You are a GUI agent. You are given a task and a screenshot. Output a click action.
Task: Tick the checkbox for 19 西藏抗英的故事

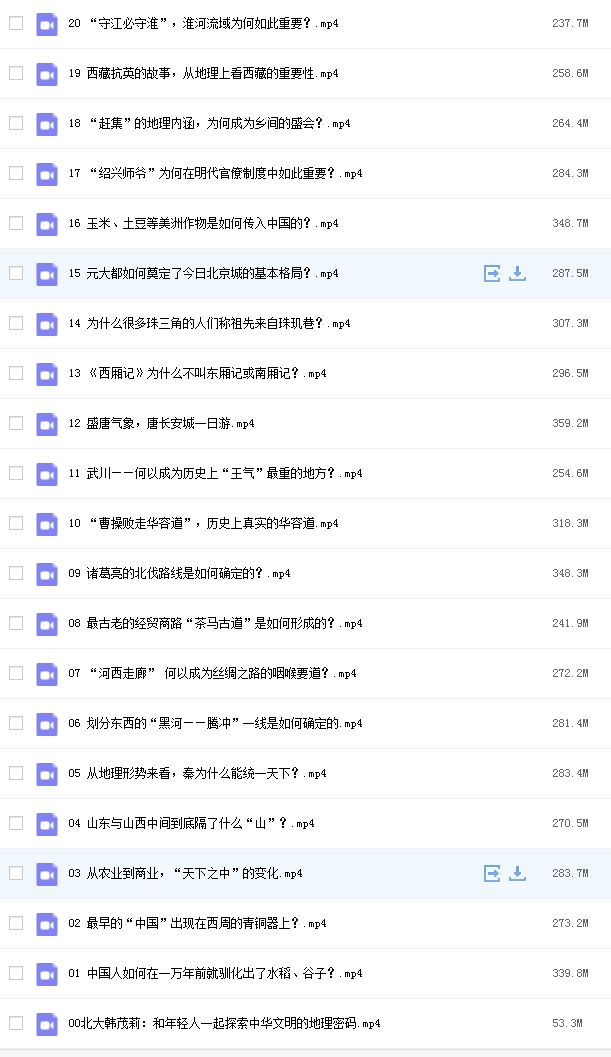pyautogui.click(x=16, y=73)
